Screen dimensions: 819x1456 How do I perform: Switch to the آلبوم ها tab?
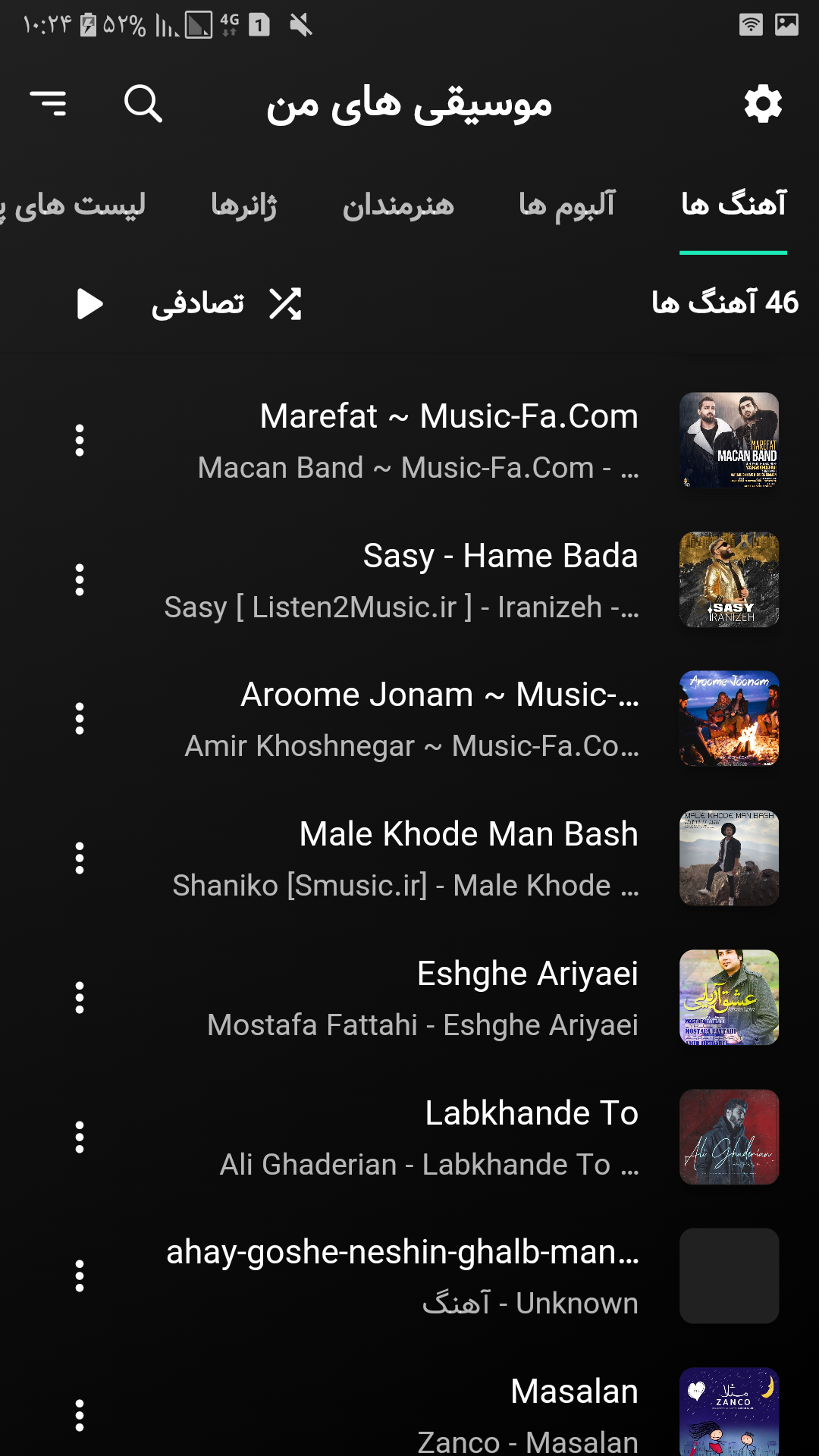pos(566,205)
